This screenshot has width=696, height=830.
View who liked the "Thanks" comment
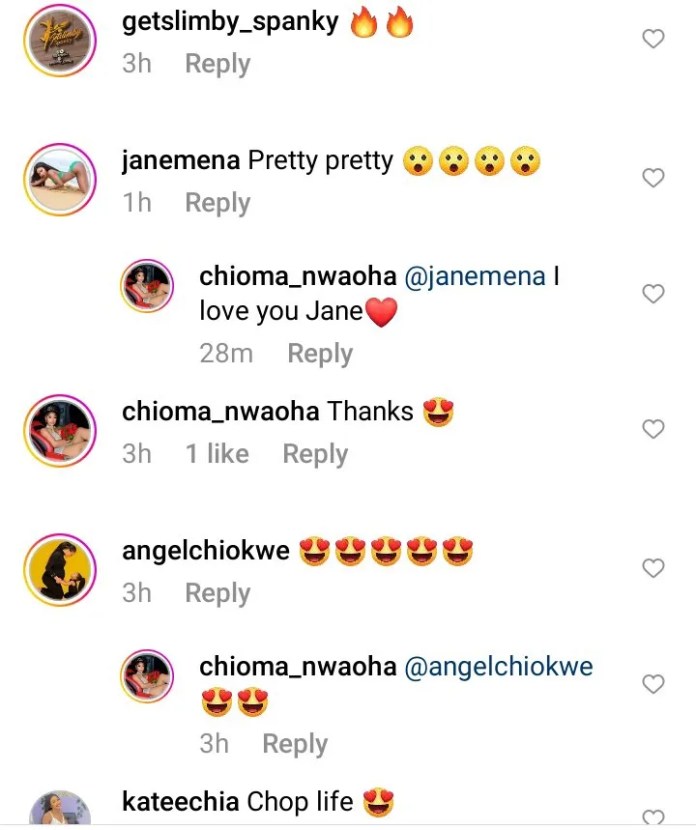(x=217, y=454)
